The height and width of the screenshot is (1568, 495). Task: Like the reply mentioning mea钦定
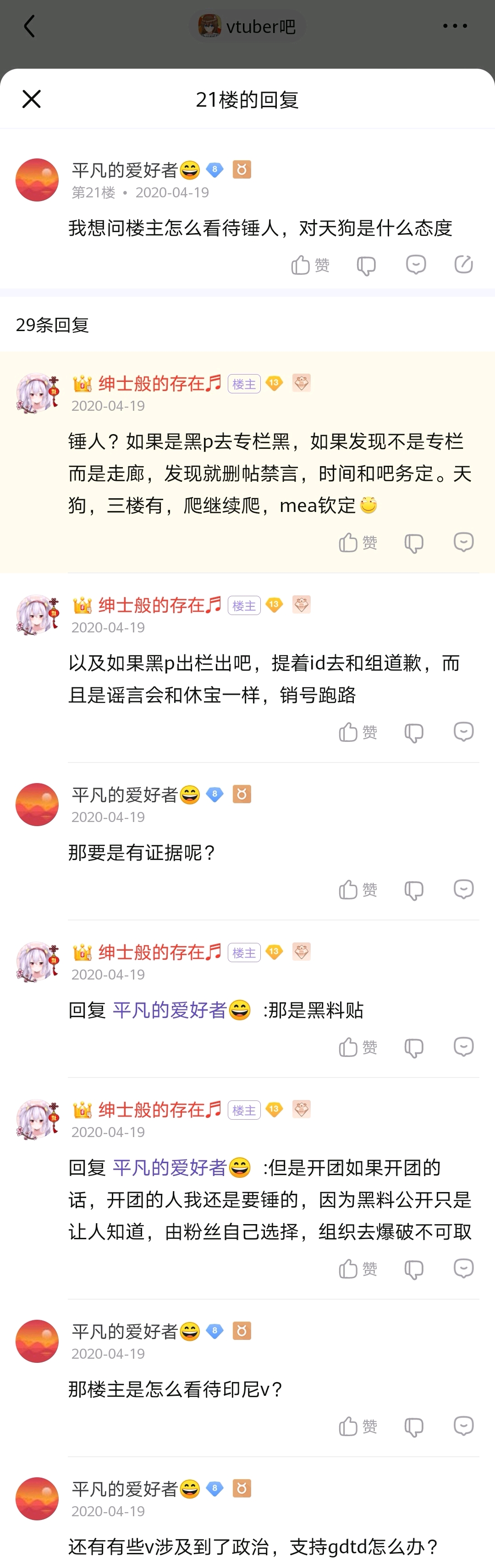tap(357, 542)
